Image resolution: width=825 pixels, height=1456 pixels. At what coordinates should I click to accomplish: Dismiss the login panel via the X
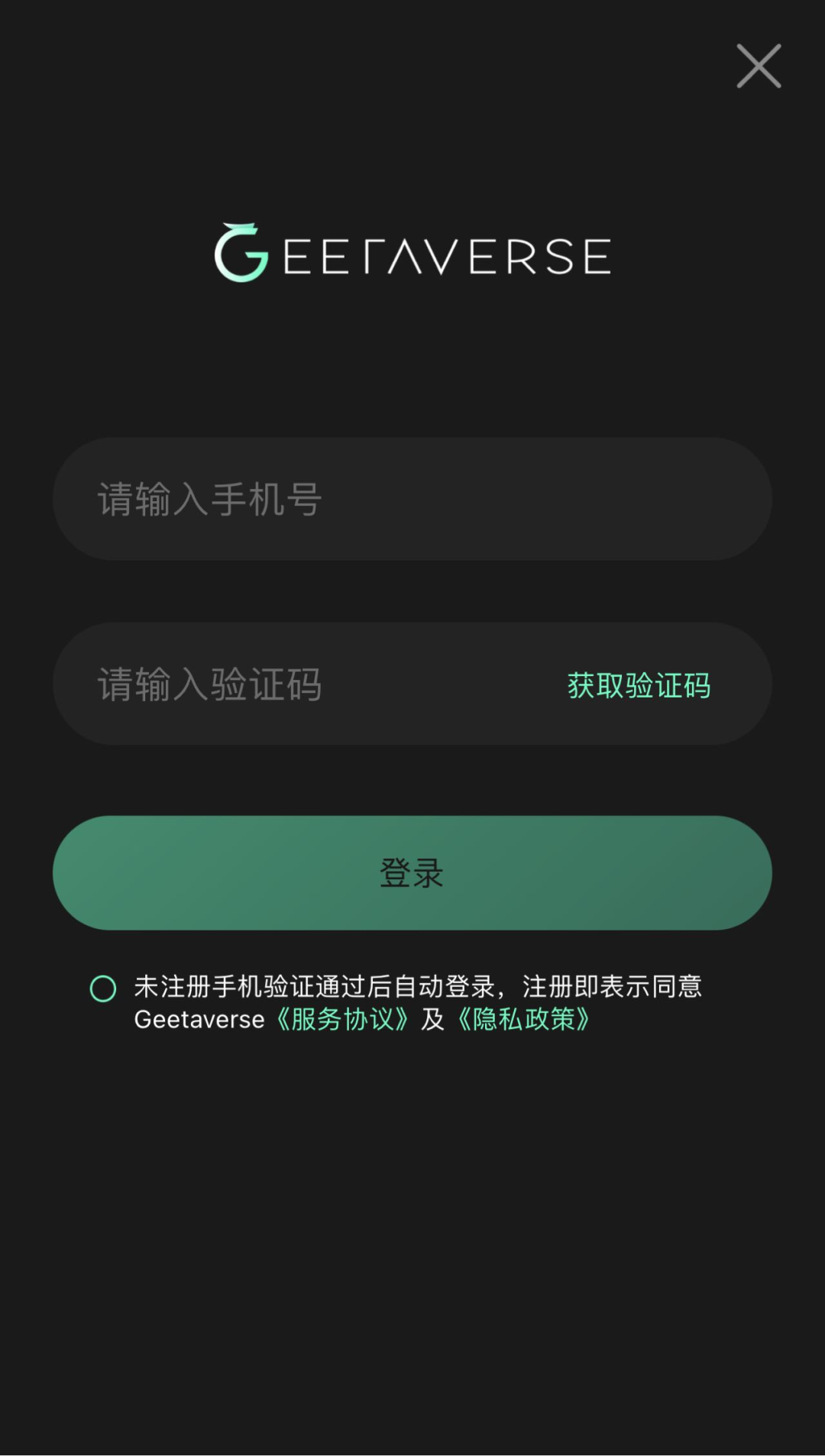[758, 66]
